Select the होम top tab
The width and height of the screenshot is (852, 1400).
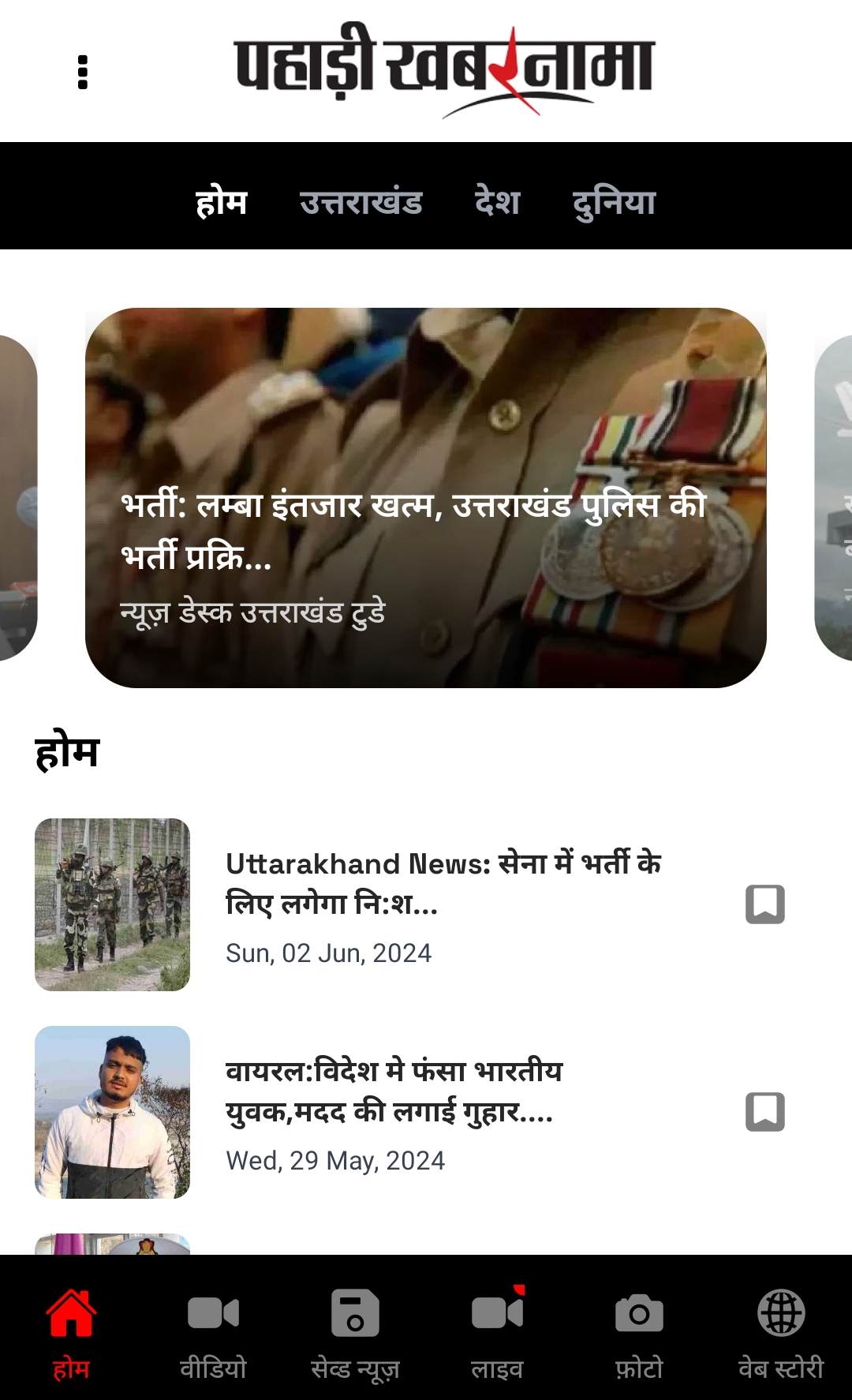[222, 203]
